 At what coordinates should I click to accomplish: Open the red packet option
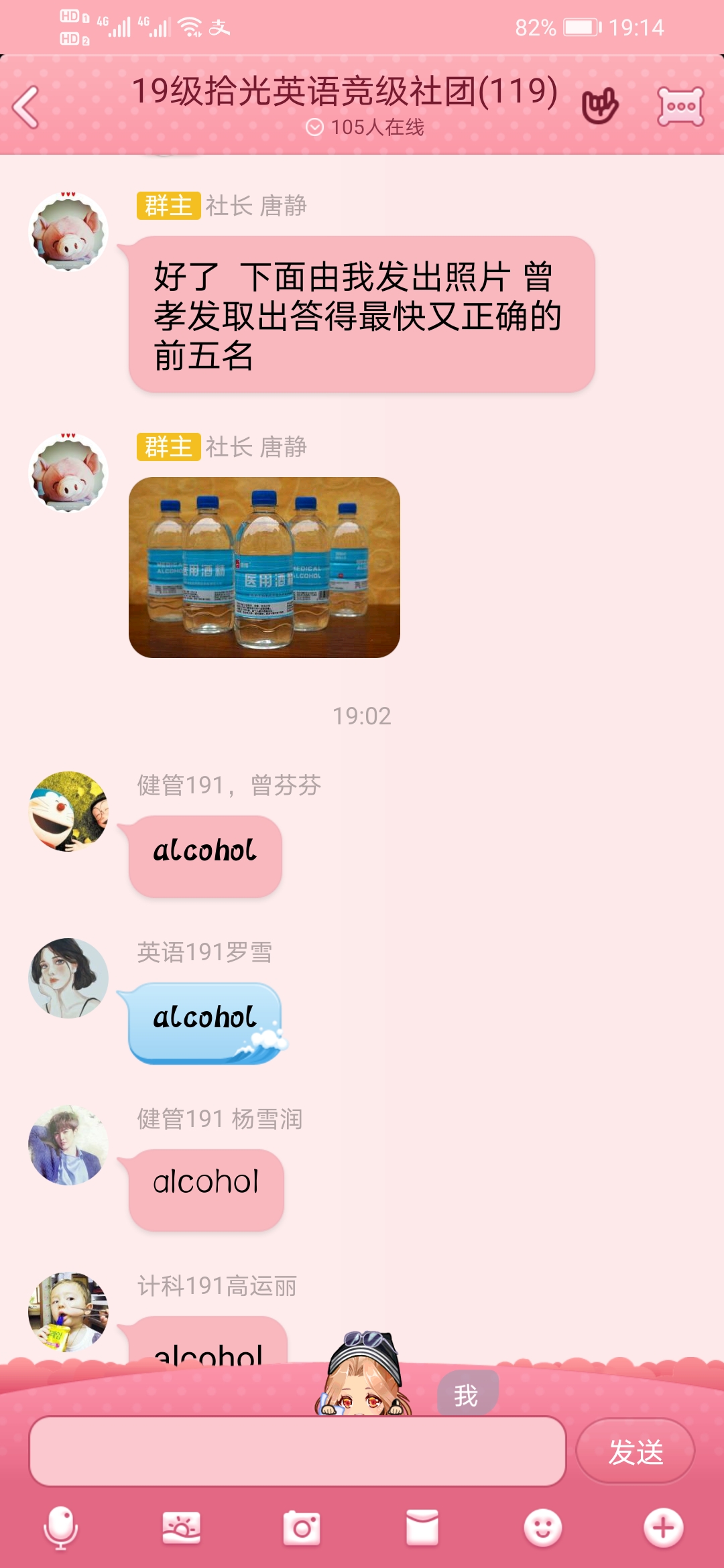tap(422, 1528)
